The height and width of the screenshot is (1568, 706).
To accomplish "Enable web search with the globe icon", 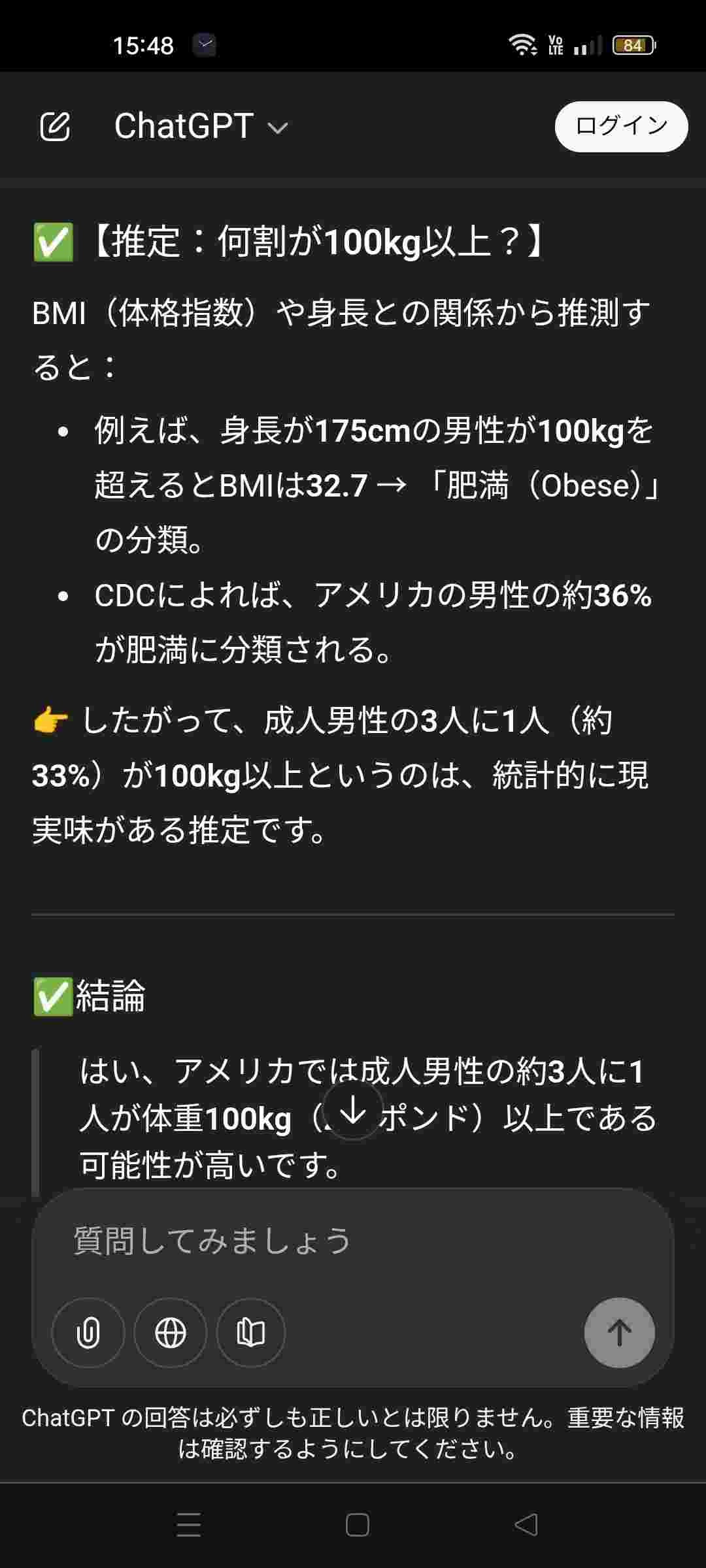I will click(x=170, y=1333).
